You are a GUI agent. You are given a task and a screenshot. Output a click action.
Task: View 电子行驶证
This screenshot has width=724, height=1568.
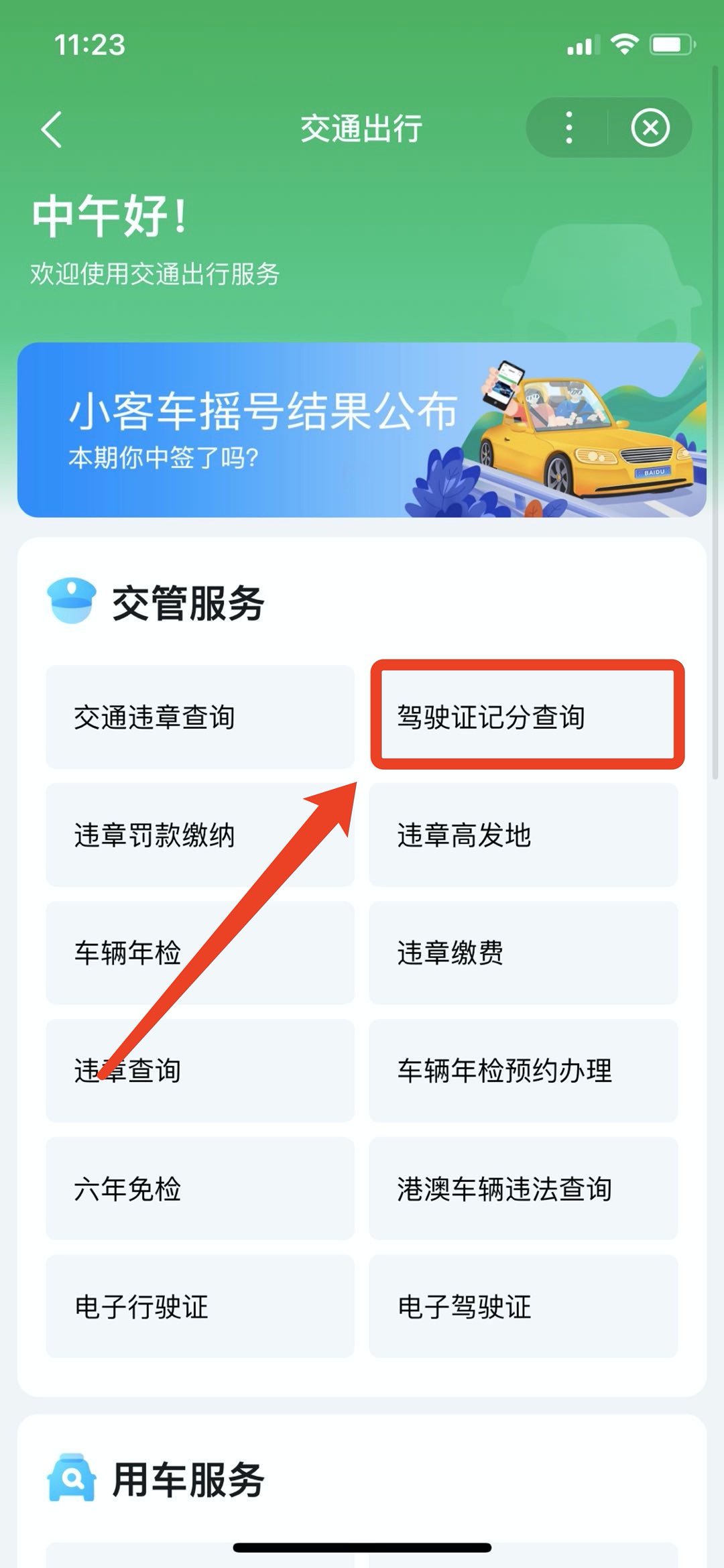point(200,1307)
